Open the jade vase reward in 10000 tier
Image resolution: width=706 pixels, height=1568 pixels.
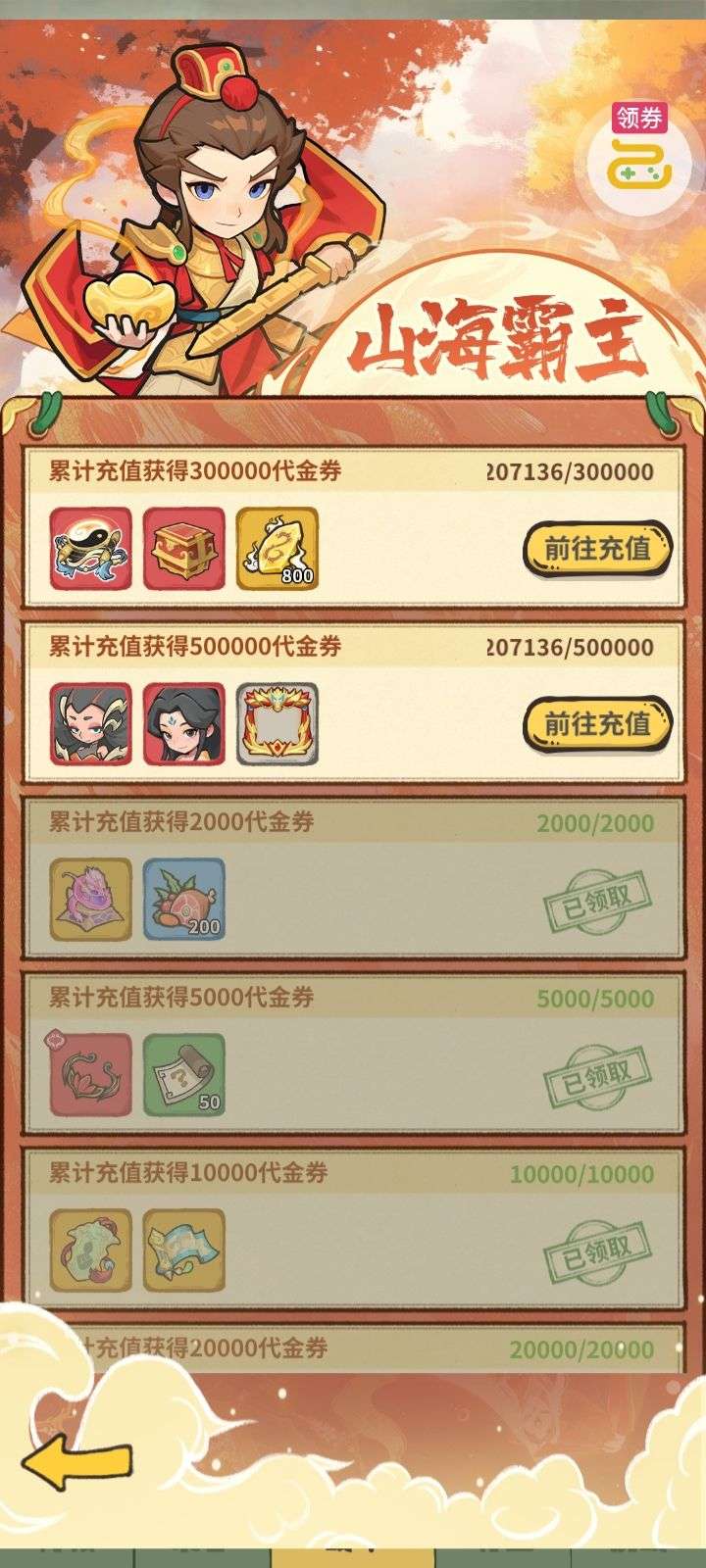[91, 1250]
